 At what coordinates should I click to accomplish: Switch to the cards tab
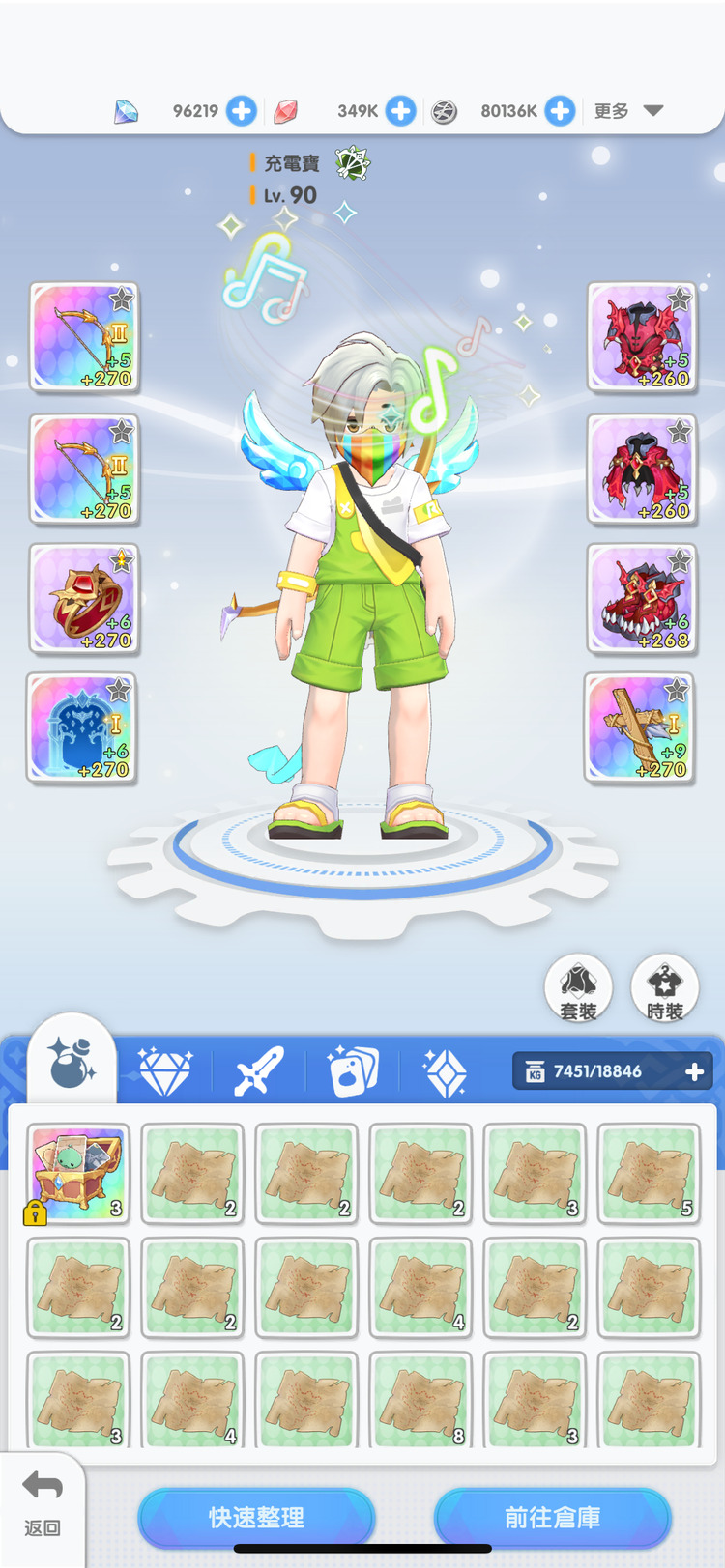point(353,1070)
